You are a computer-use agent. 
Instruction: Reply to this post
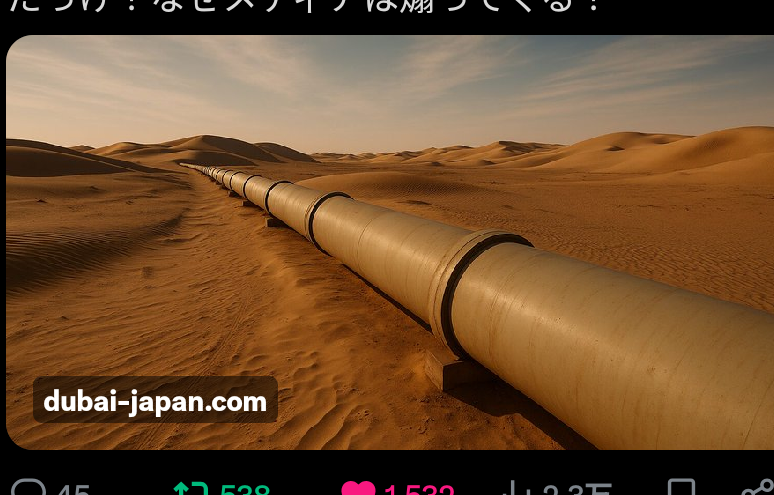[29, 489]
